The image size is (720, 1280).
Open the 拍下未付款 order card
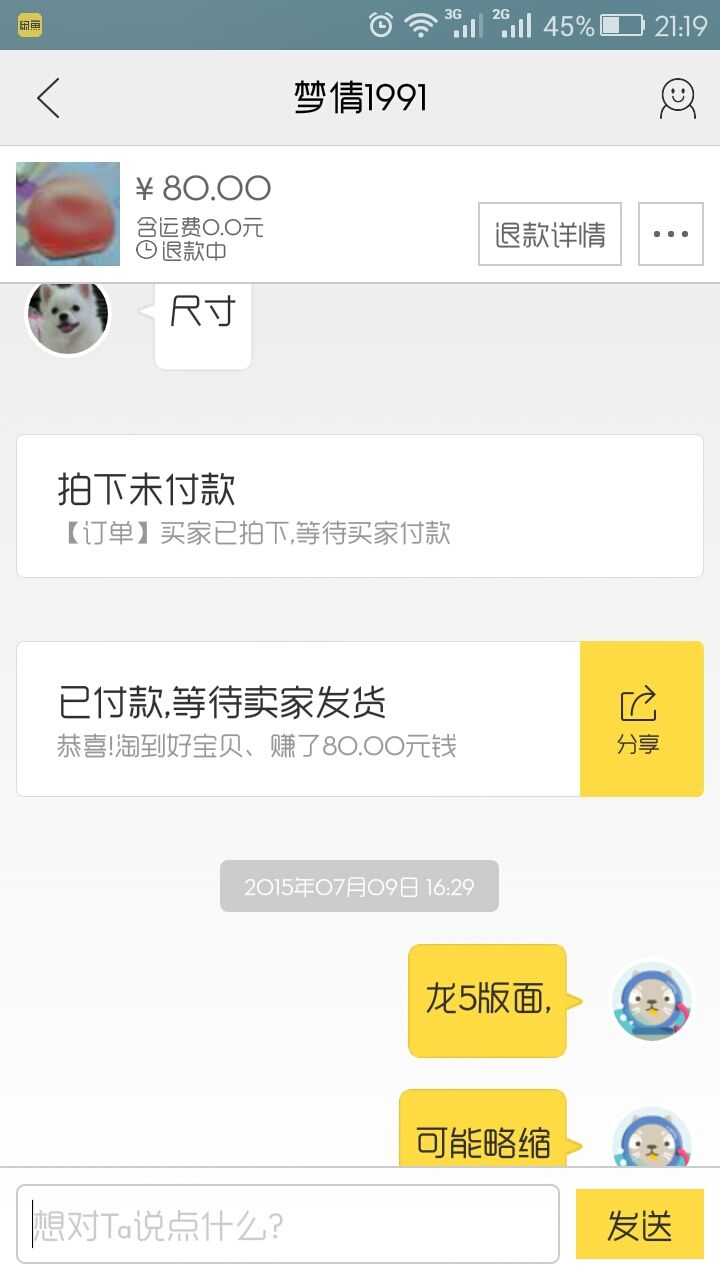click(360, 506)
